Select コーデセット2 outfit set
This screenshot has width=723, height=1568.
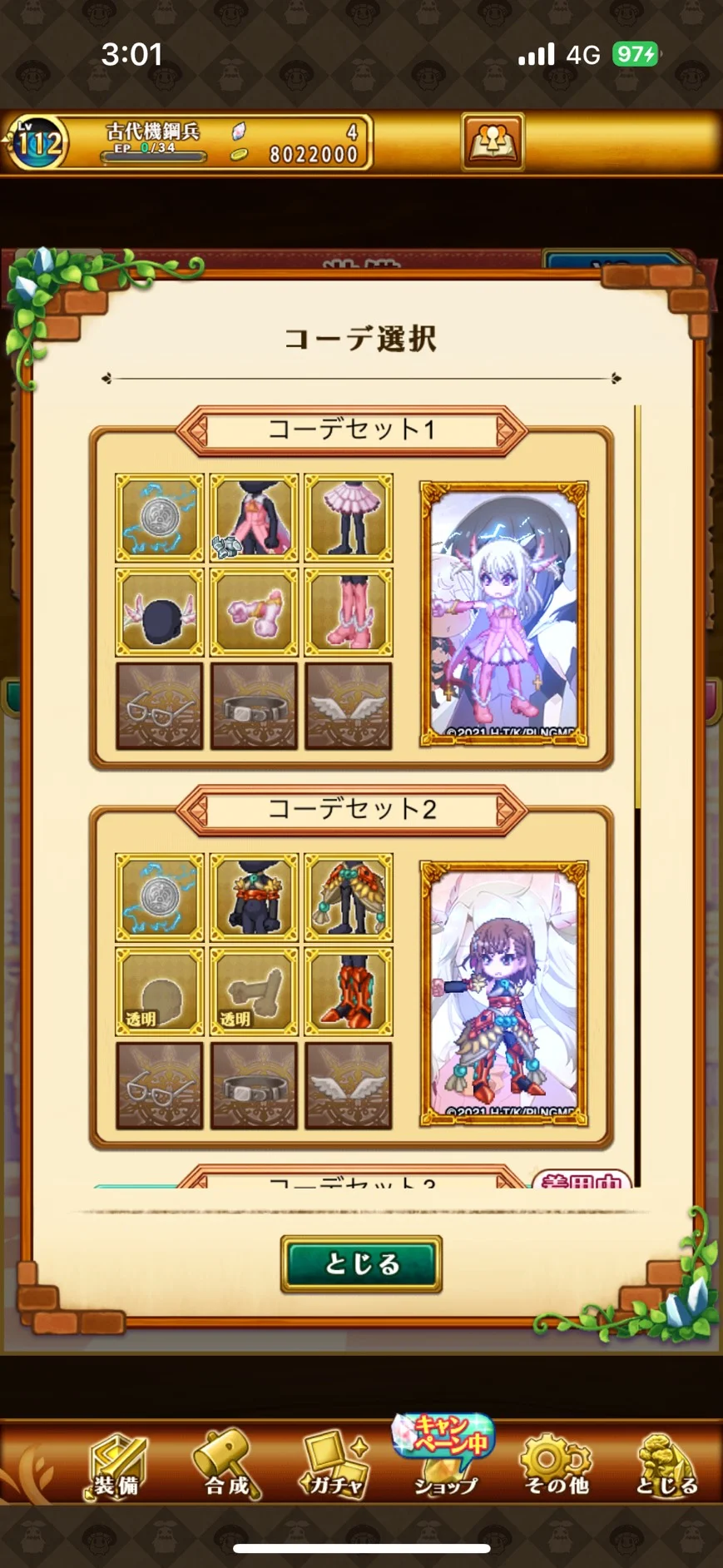352,810
